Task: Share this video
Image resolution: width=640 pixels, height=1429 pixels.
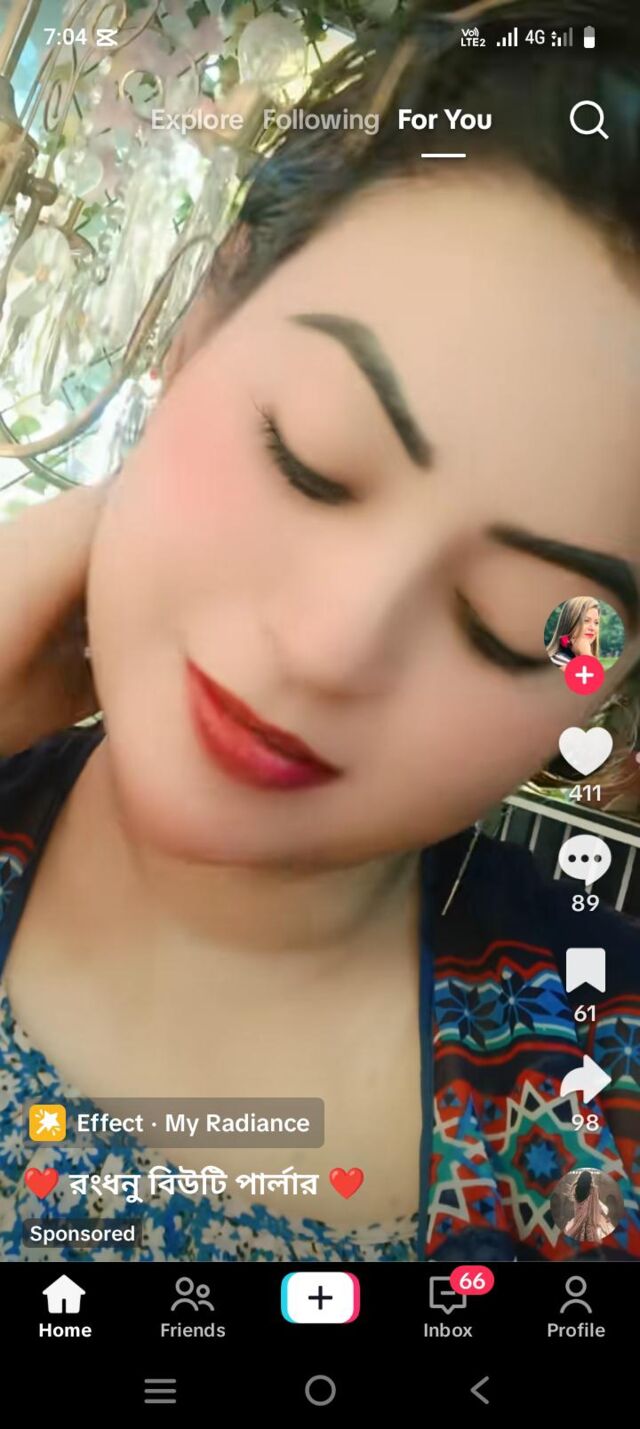Action: point(585,1080)
